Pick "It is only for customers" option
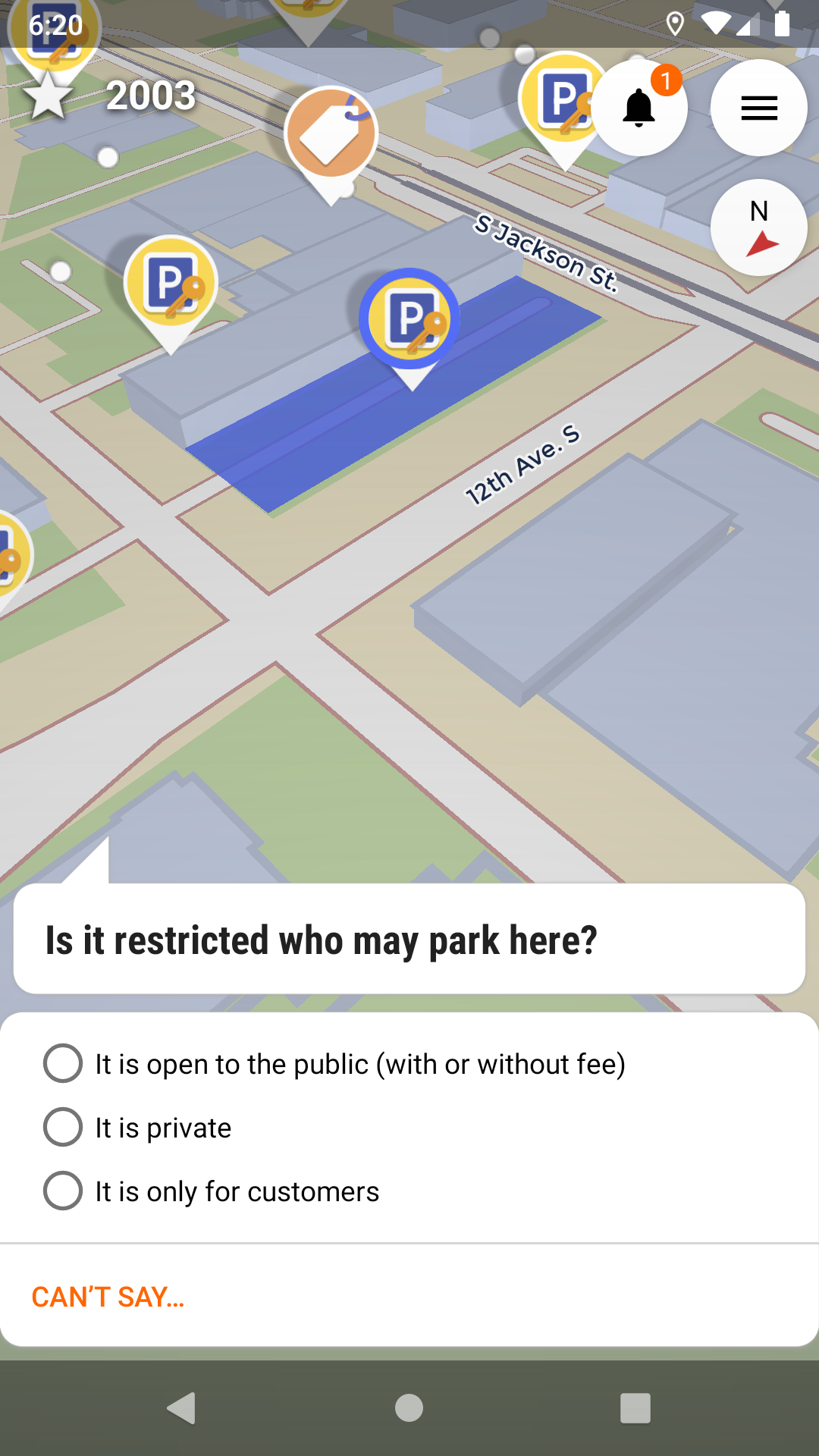 pos(63,1191)
